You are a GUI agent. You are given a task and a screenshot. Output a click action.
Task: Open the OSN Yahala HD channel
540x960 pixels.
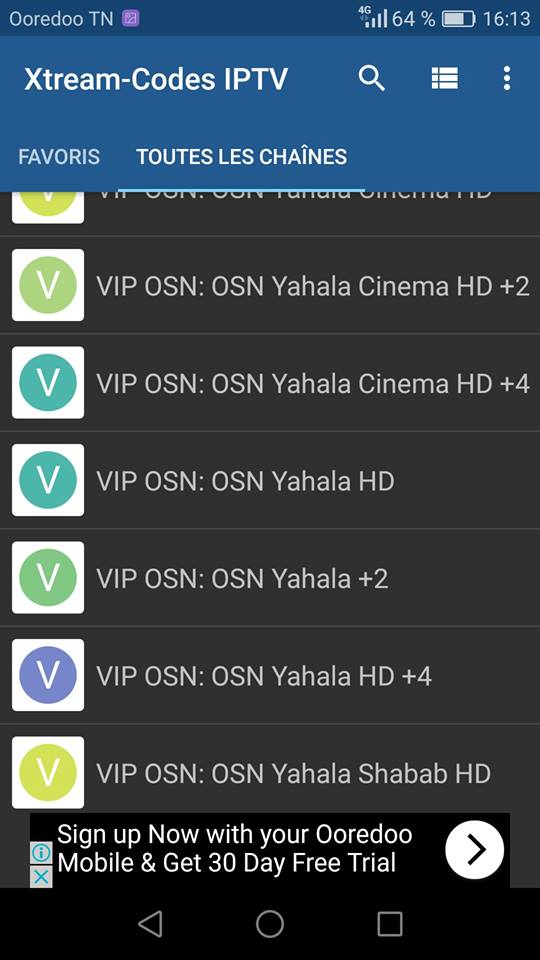(x=270, y=480)
